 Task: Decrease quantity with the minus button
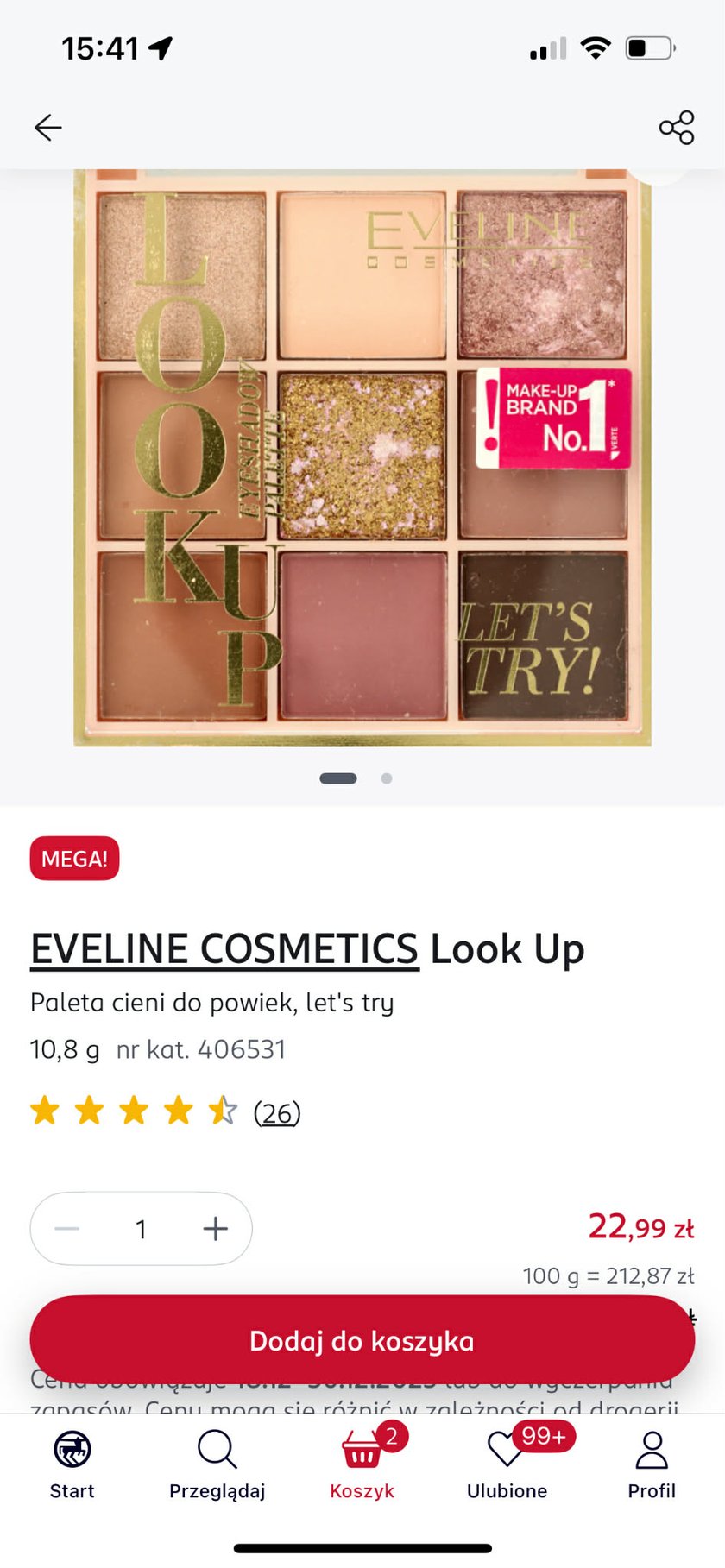coord(67,1229)
